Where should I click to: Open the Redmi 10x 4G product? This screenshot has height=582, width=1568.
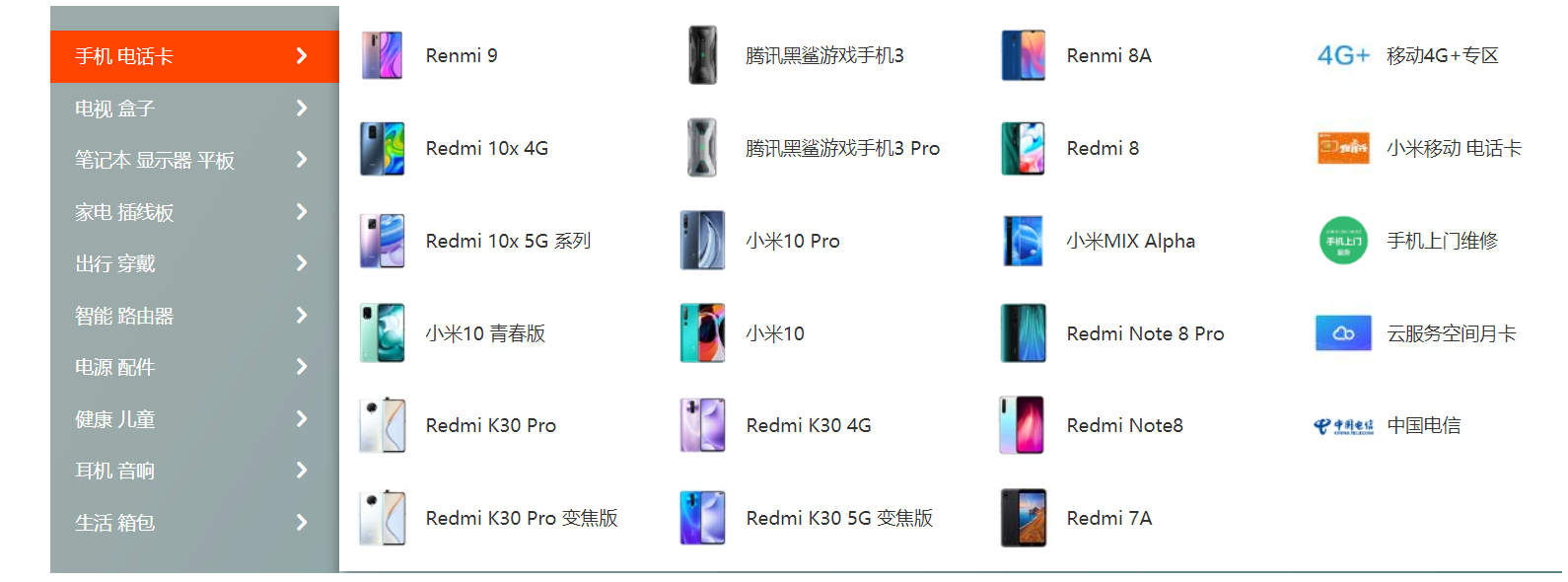[x=486, y=148]
